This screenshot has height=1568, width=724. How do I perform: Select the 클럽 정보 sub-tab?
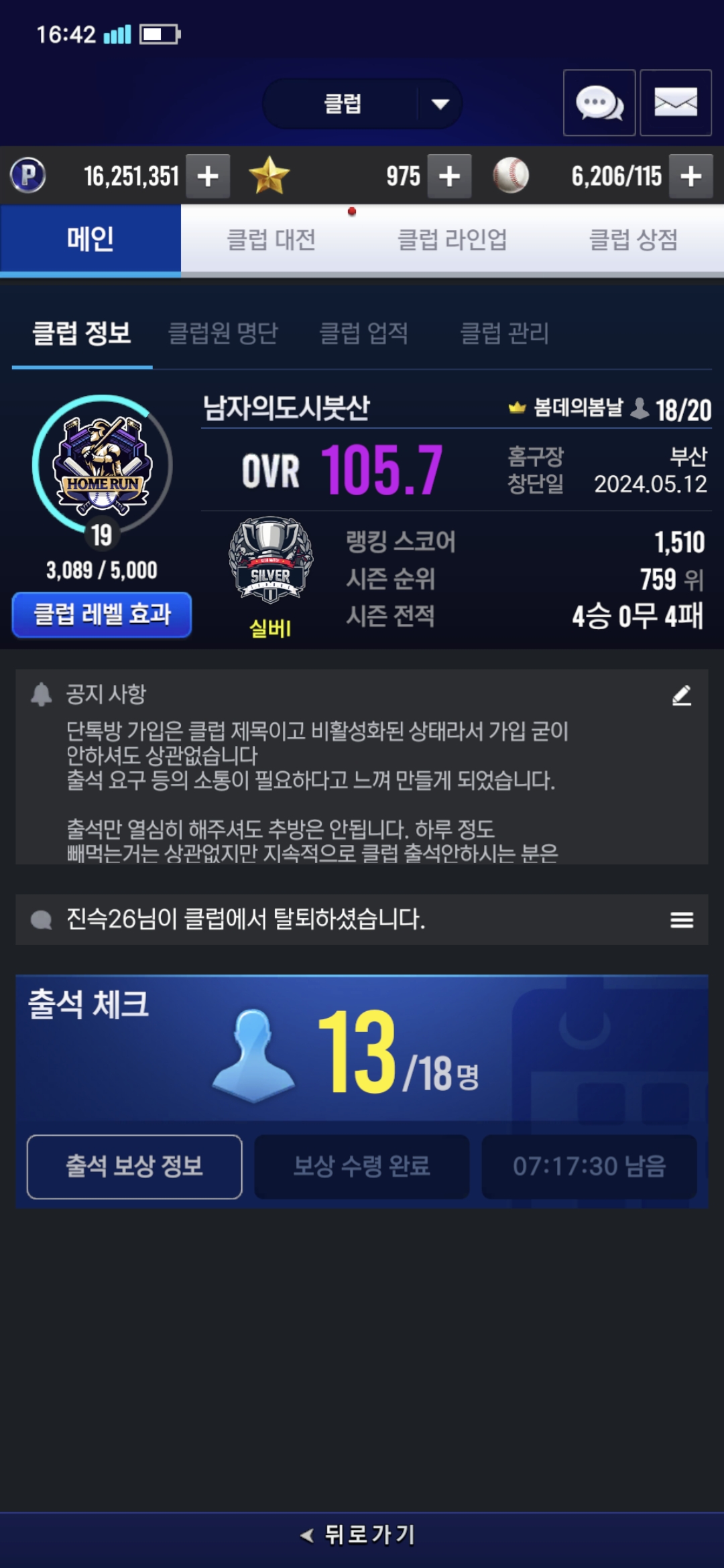[x=82, y=333]
